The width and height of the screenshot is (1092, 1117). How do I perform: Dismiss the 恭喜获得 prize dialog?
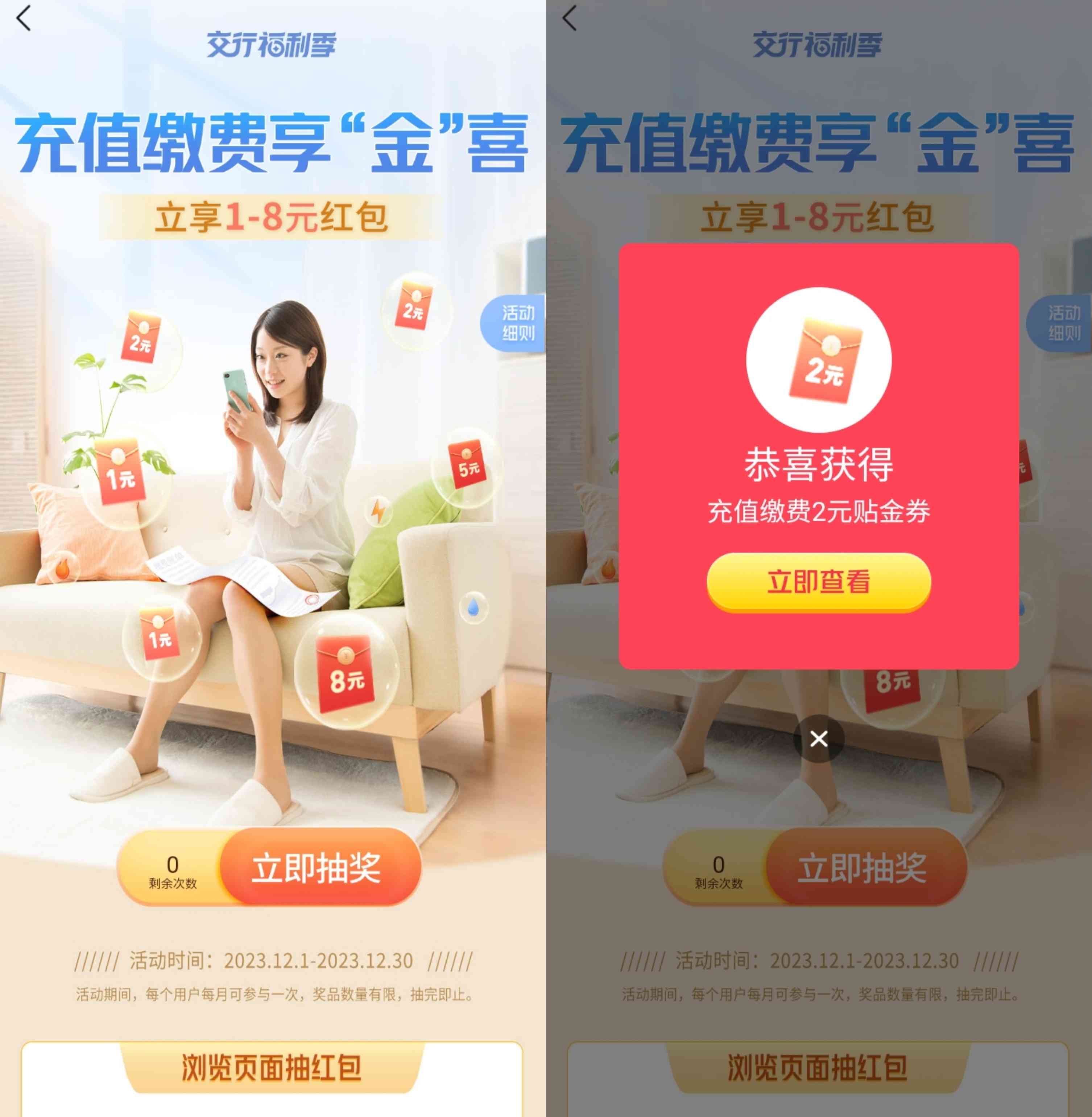click(x=818, y=738)
